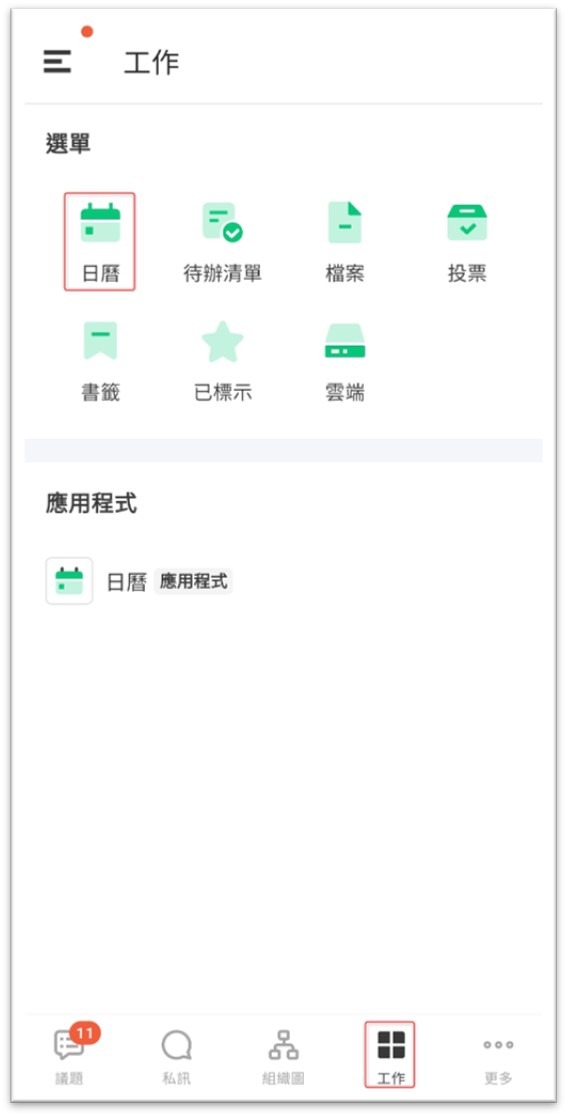Open 日曆 in the 選單 grid

tap(100, 241)
